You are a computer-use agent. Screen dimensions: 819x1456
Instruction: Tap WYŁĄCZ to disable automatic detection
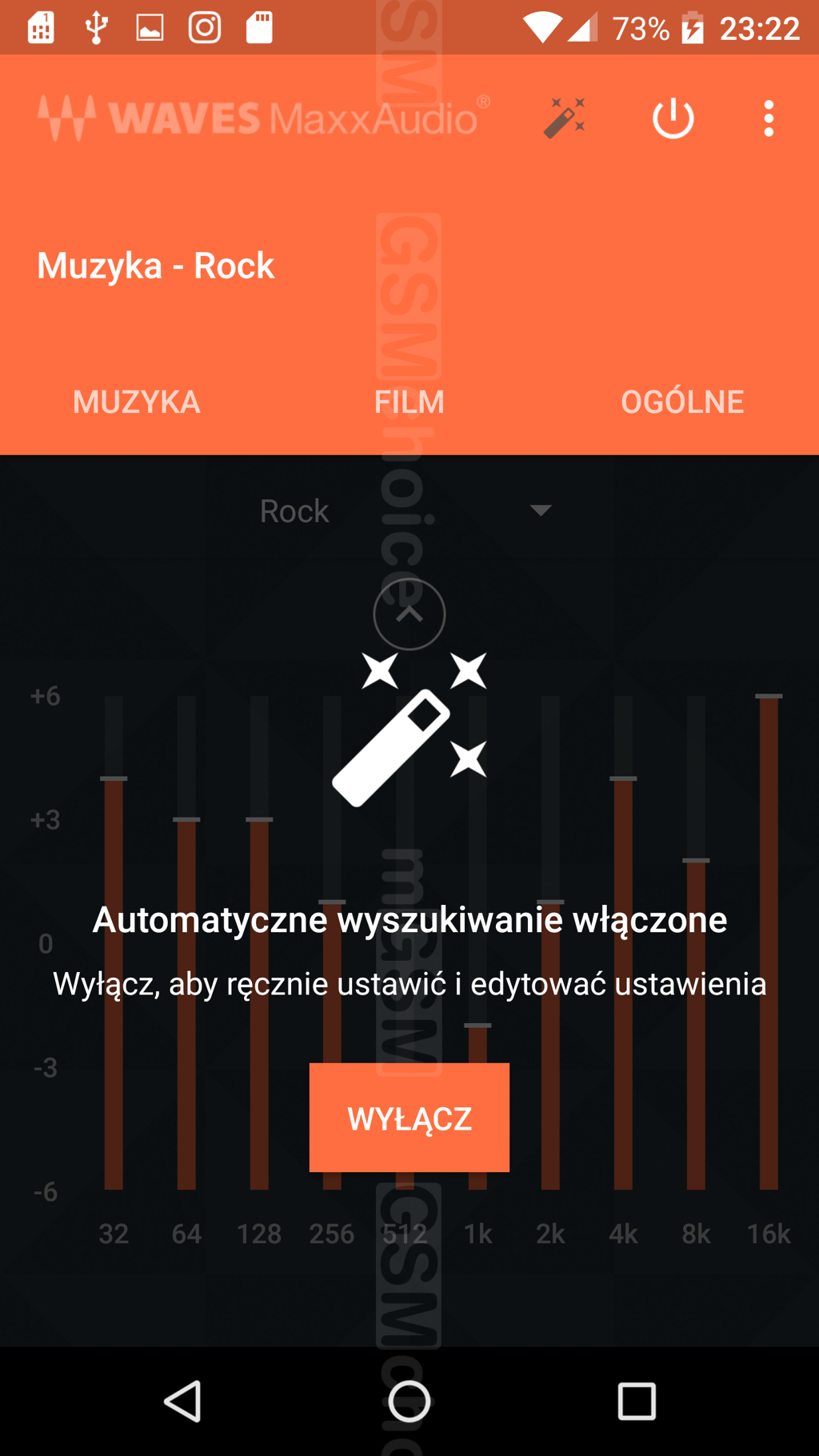(x=409, y=1118)
